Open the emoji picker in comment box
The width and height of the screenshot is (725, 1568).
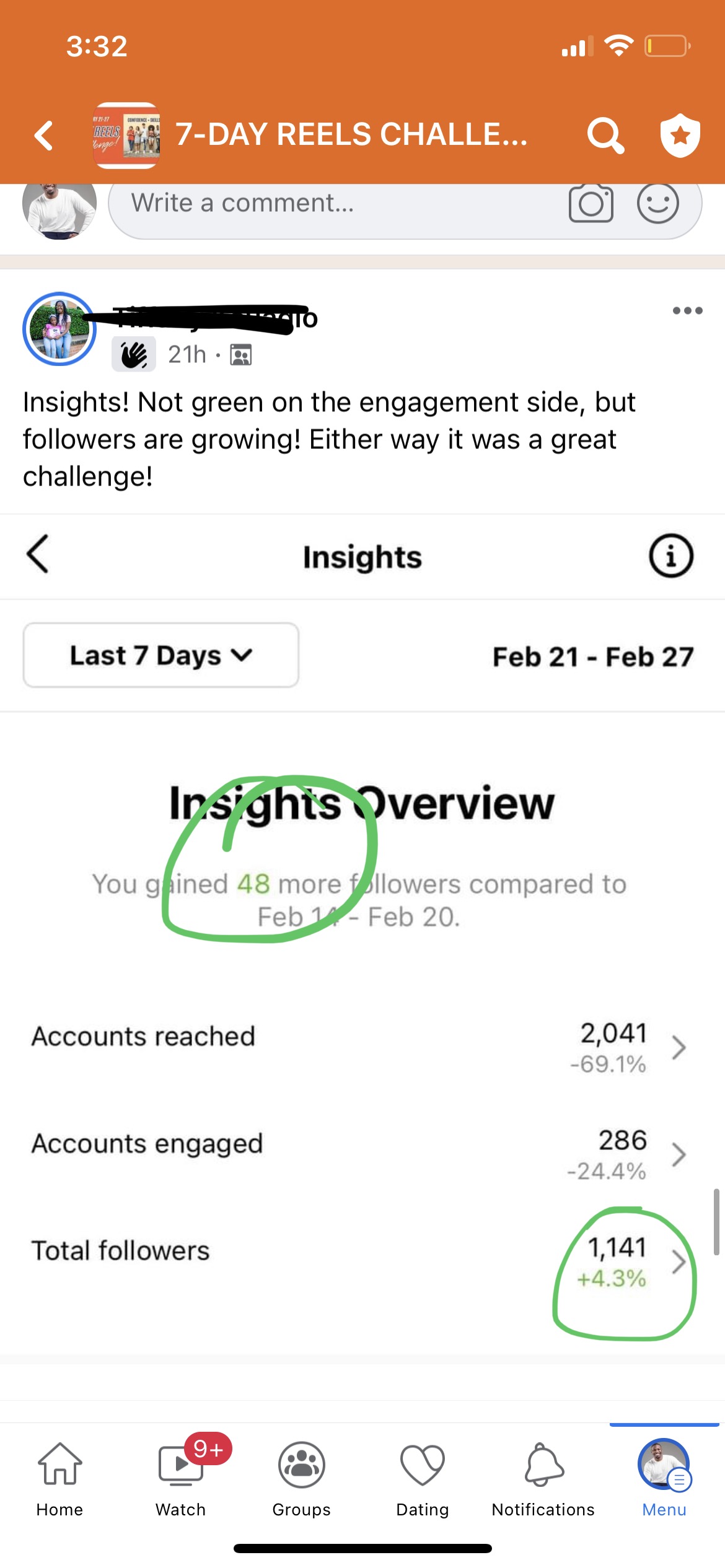coord(657,204)
